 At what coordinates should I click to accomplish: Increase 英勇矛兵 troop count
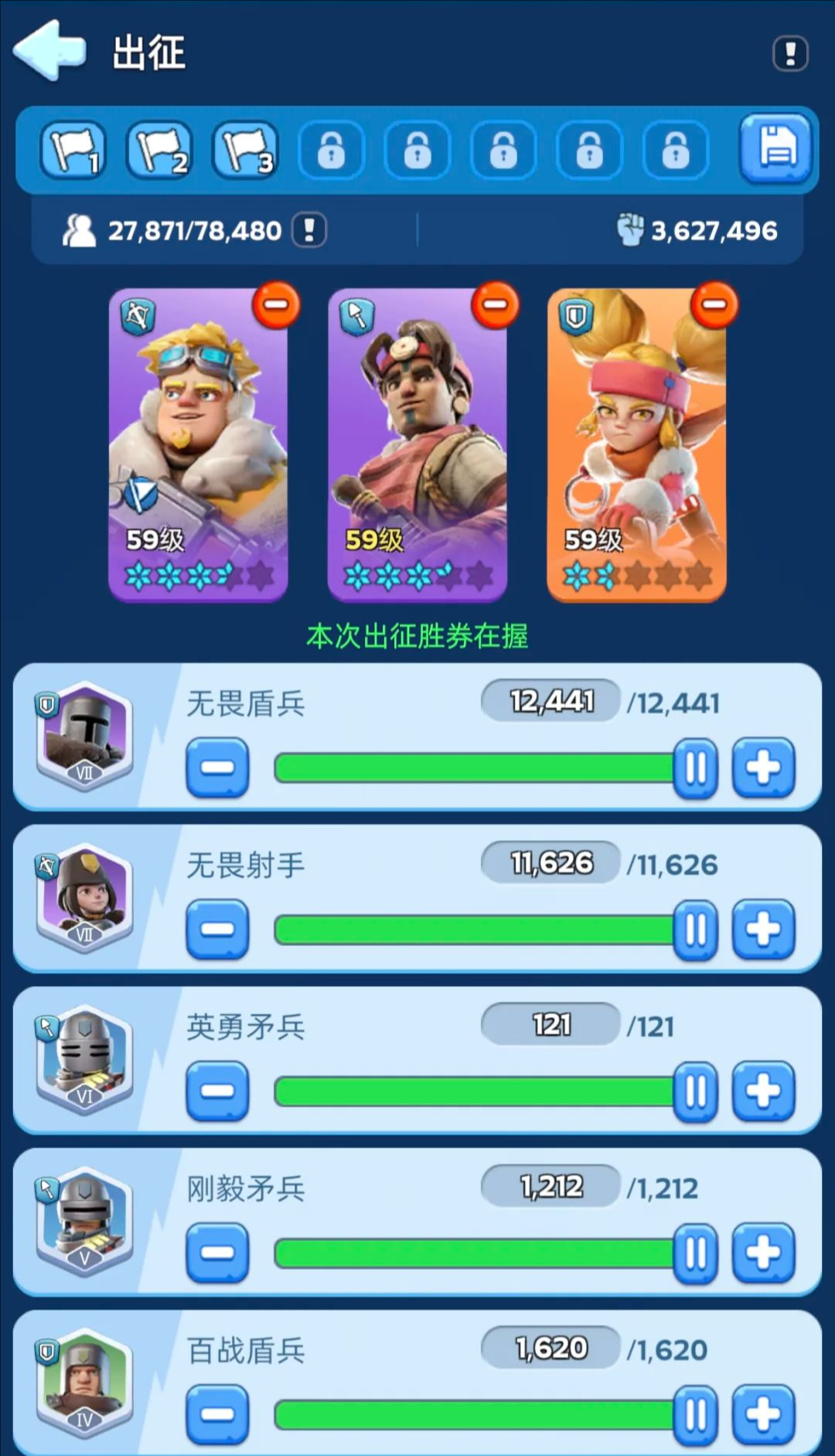tap(763, 1090)
